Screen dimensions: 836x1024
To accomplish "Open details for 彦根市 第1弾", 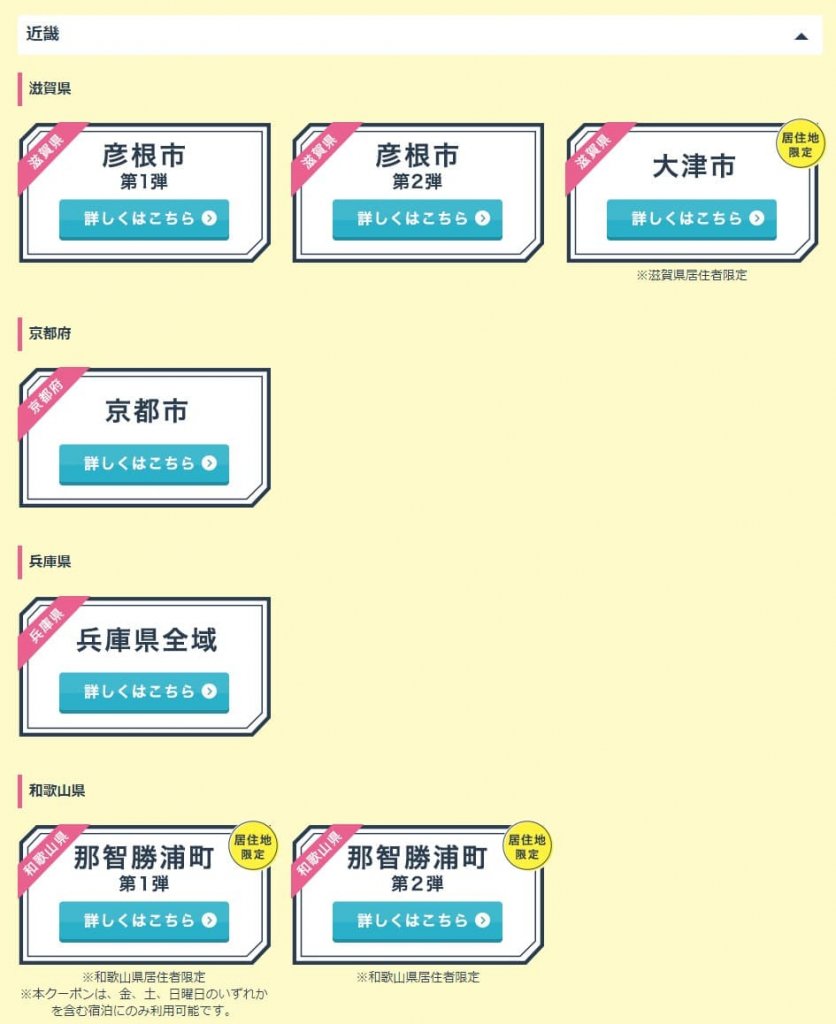I will point(144,219).
